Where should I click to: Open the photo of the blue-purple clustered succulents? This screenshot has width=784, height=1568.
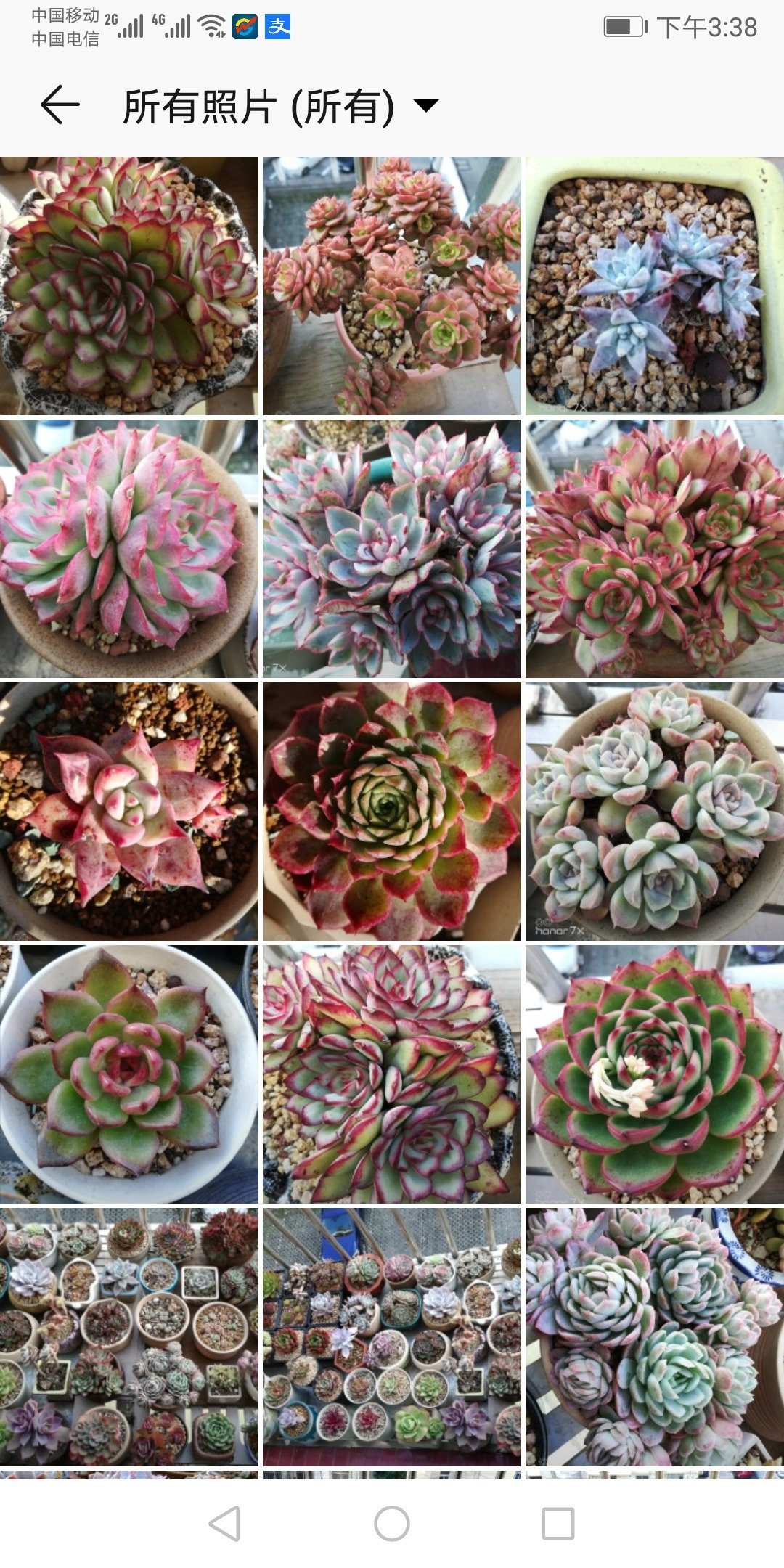coord(392,549)
